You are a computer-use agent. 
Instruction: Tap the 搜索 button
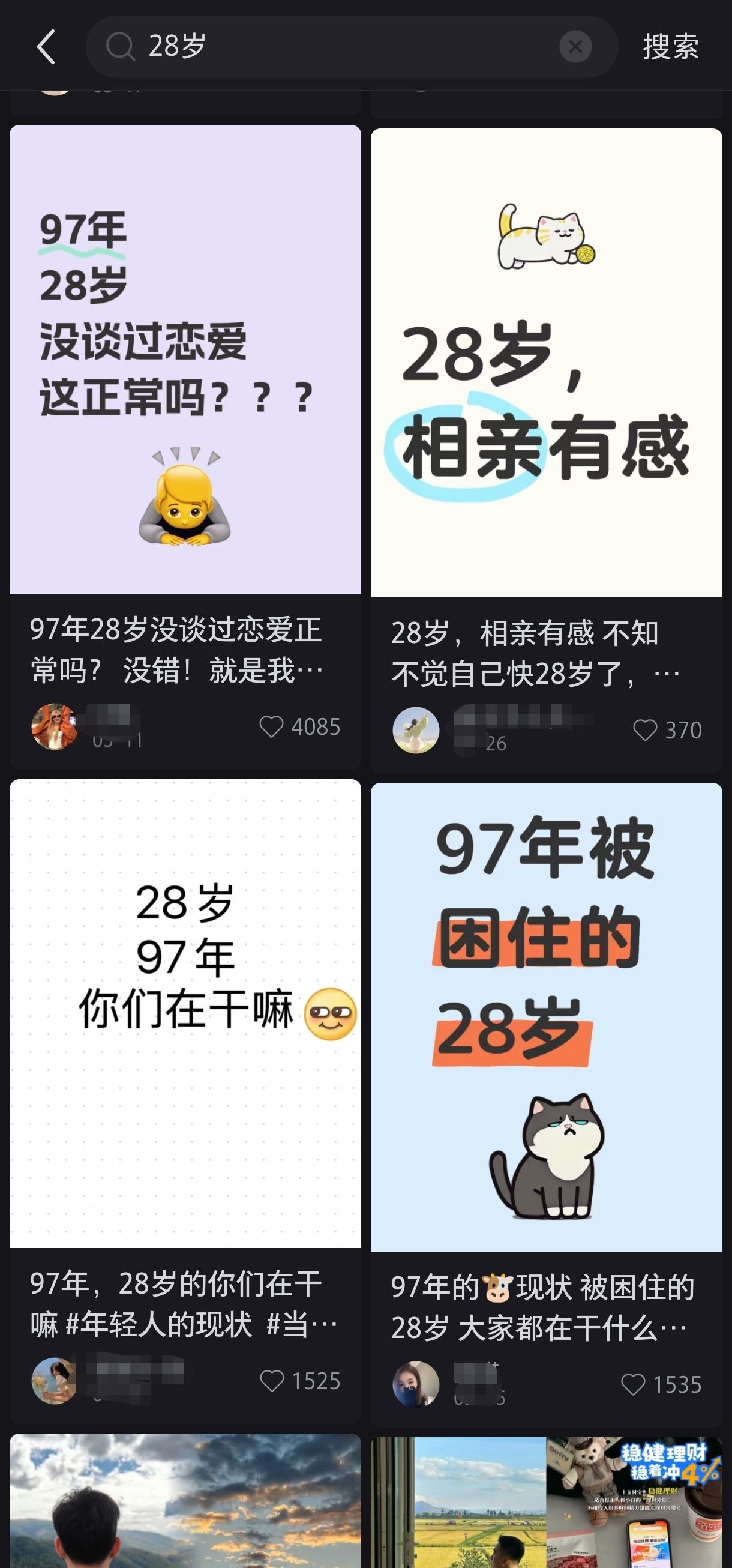pos(671,47)
